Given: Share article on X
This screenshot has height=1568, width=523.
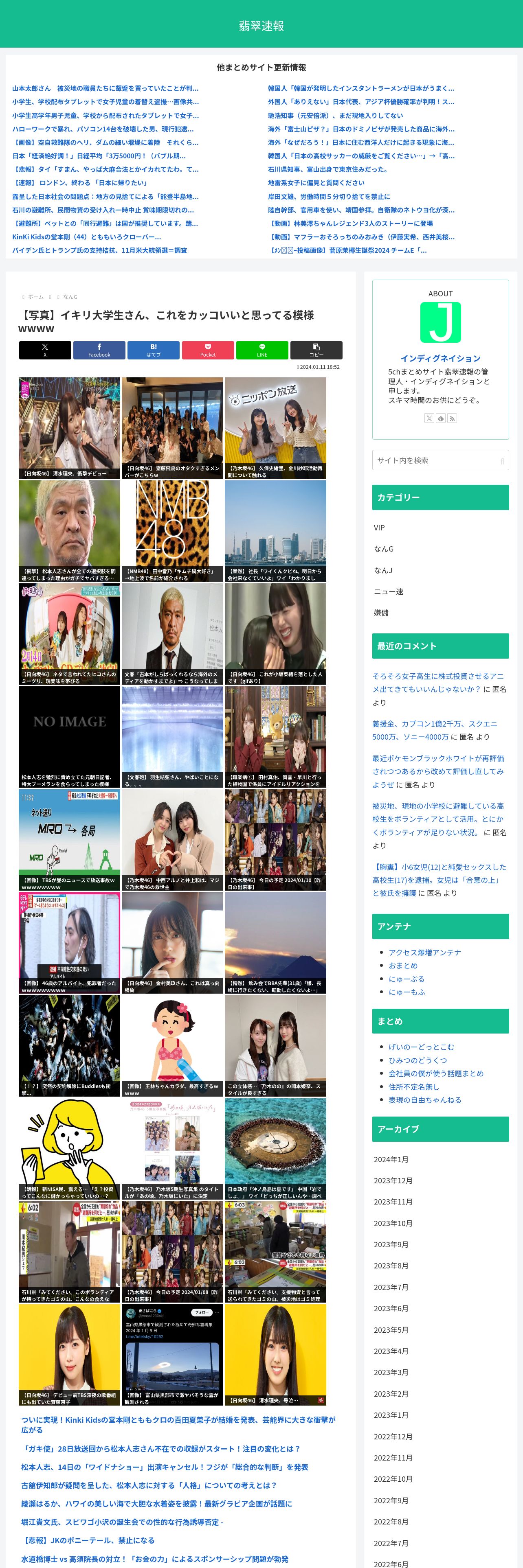Looking at the screenshot, I should click(x=44, y=350).
